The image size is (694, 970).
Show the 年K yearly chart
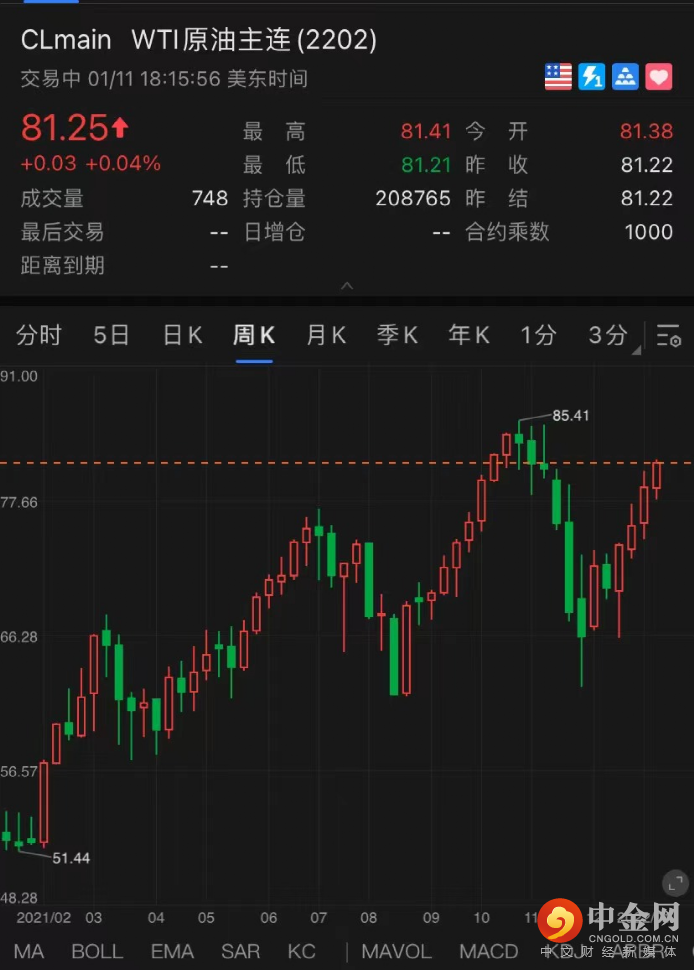tap(468, 336)
